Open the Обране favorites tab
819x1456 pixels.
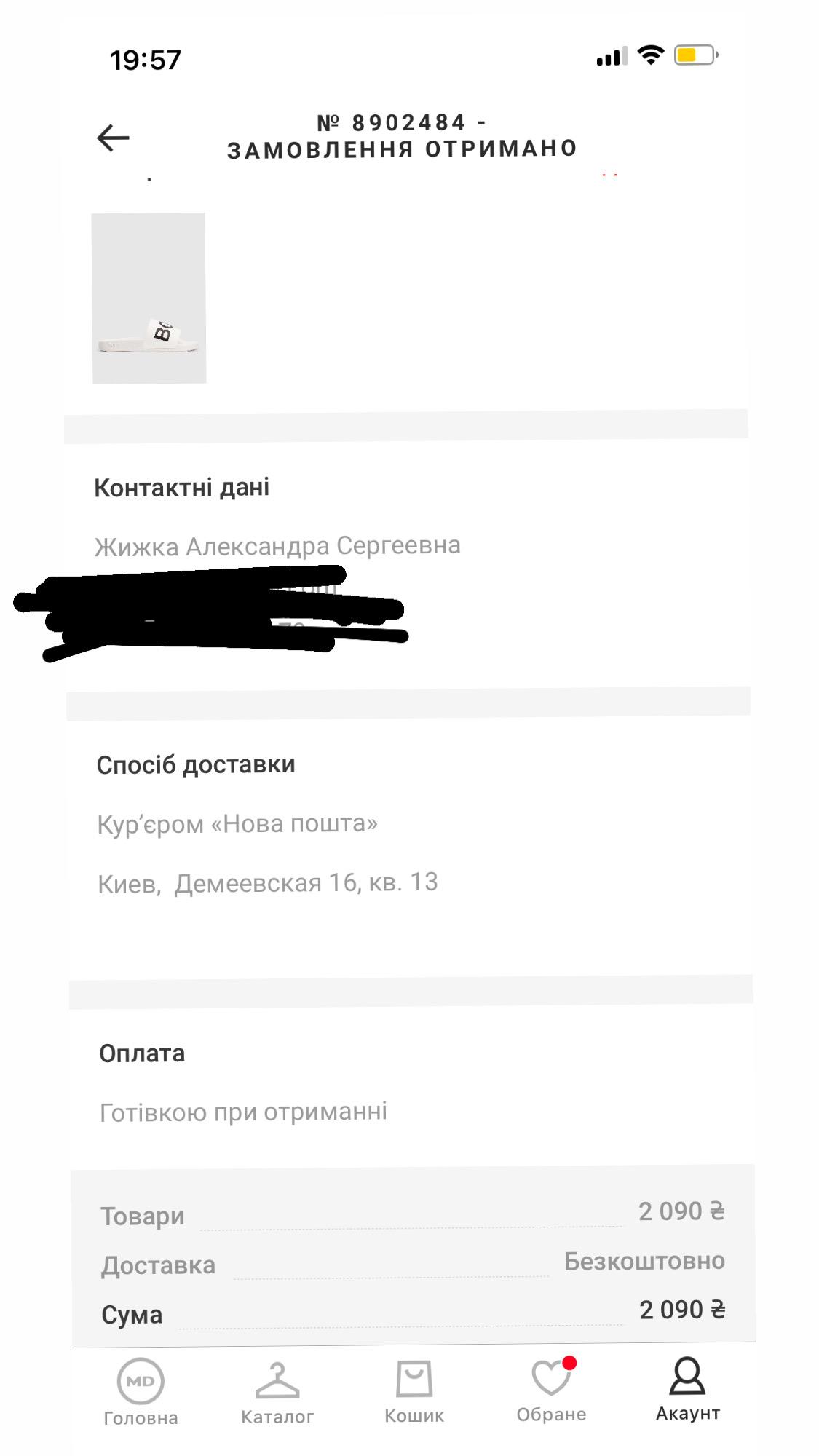(551, 1390)
